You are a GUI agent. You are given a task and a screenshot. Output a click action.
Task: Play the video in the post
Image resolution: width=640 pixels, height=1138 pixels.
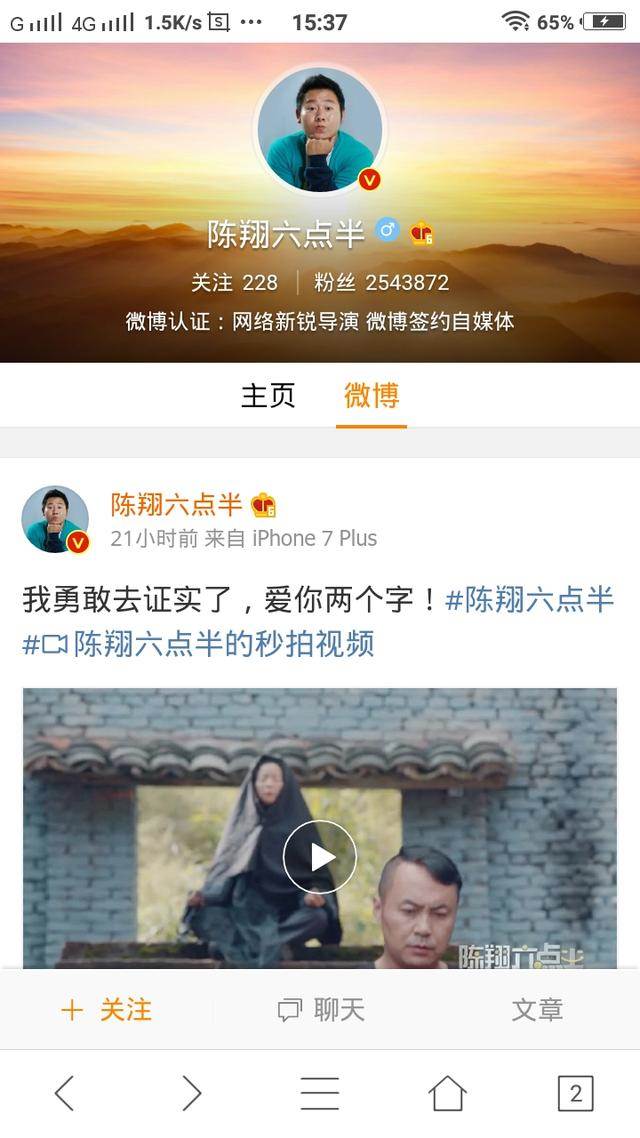point(320,856)
